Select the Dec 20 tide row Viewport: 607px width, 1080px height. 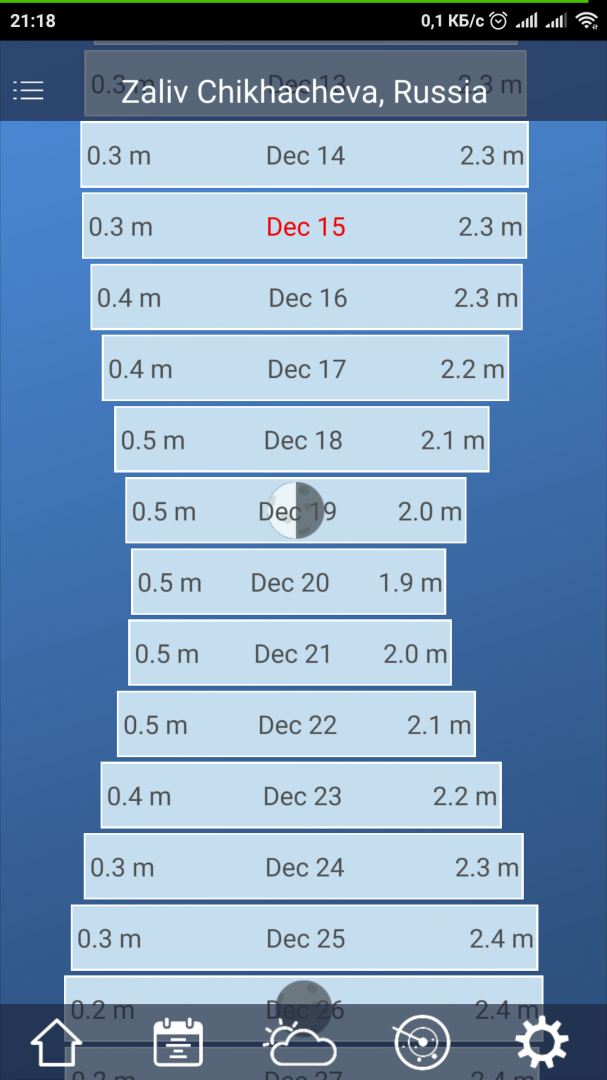289,582
